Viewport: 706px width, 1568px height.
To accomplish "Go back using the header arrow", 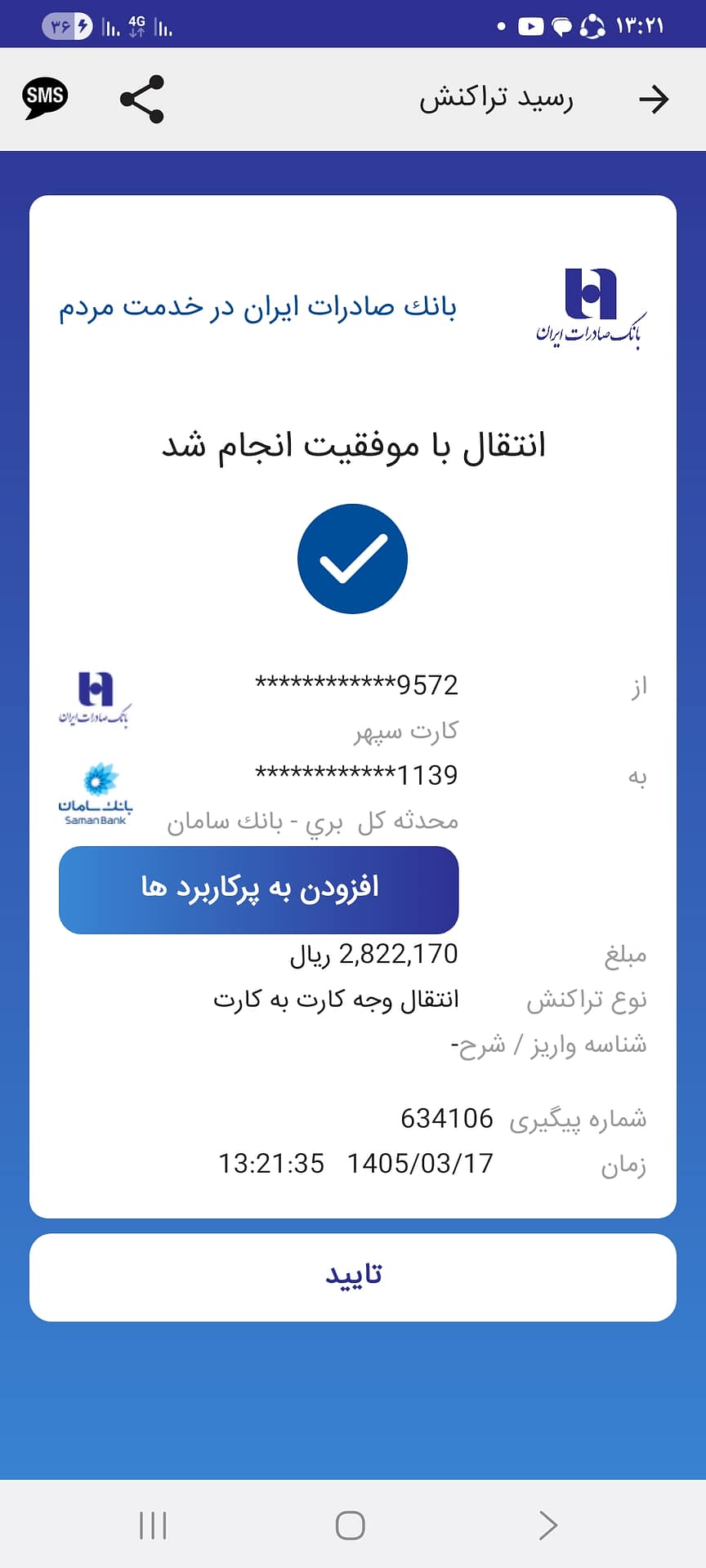I will click(x=654, y=100).
